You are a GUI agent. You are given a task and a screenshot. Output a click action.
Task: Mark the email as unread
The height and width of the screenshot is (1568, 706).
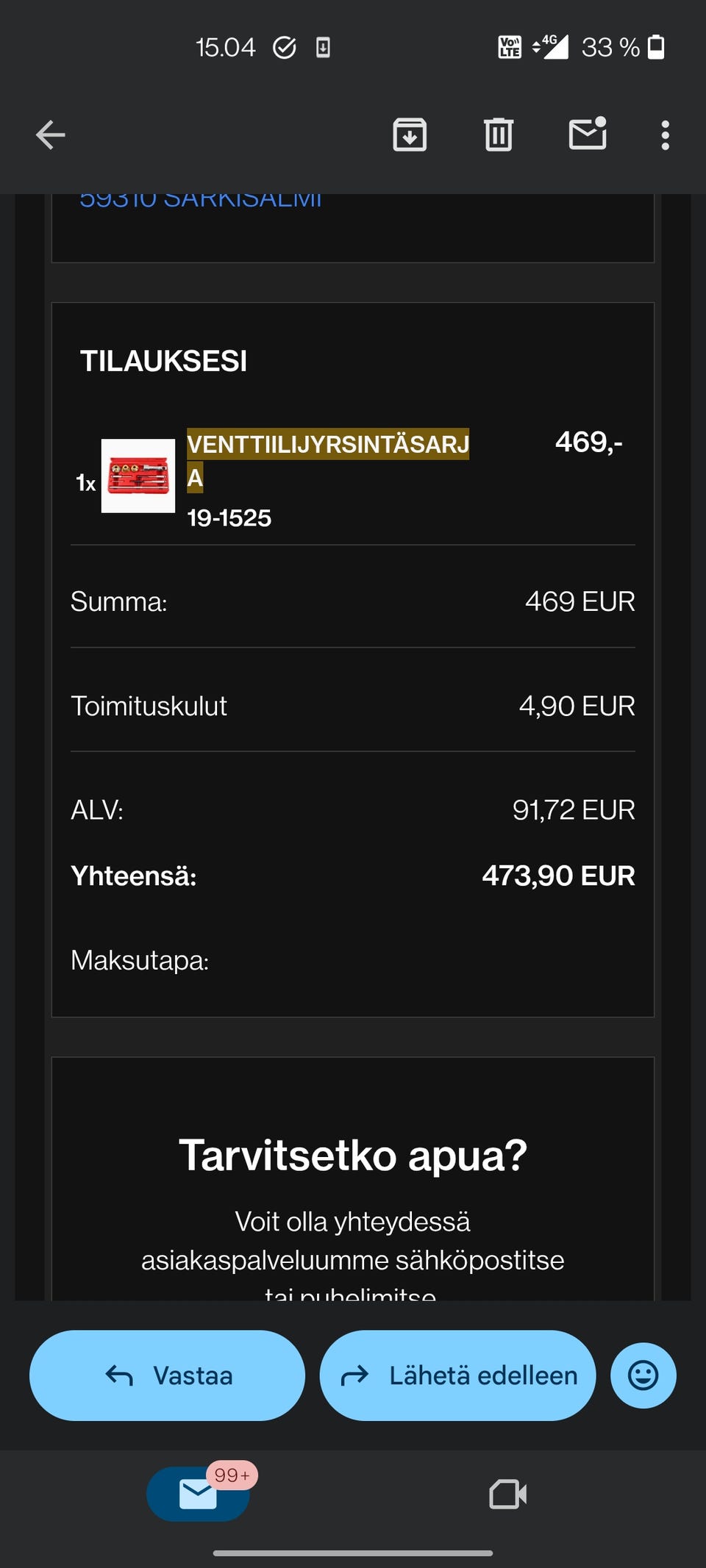(x=588, y=135)
